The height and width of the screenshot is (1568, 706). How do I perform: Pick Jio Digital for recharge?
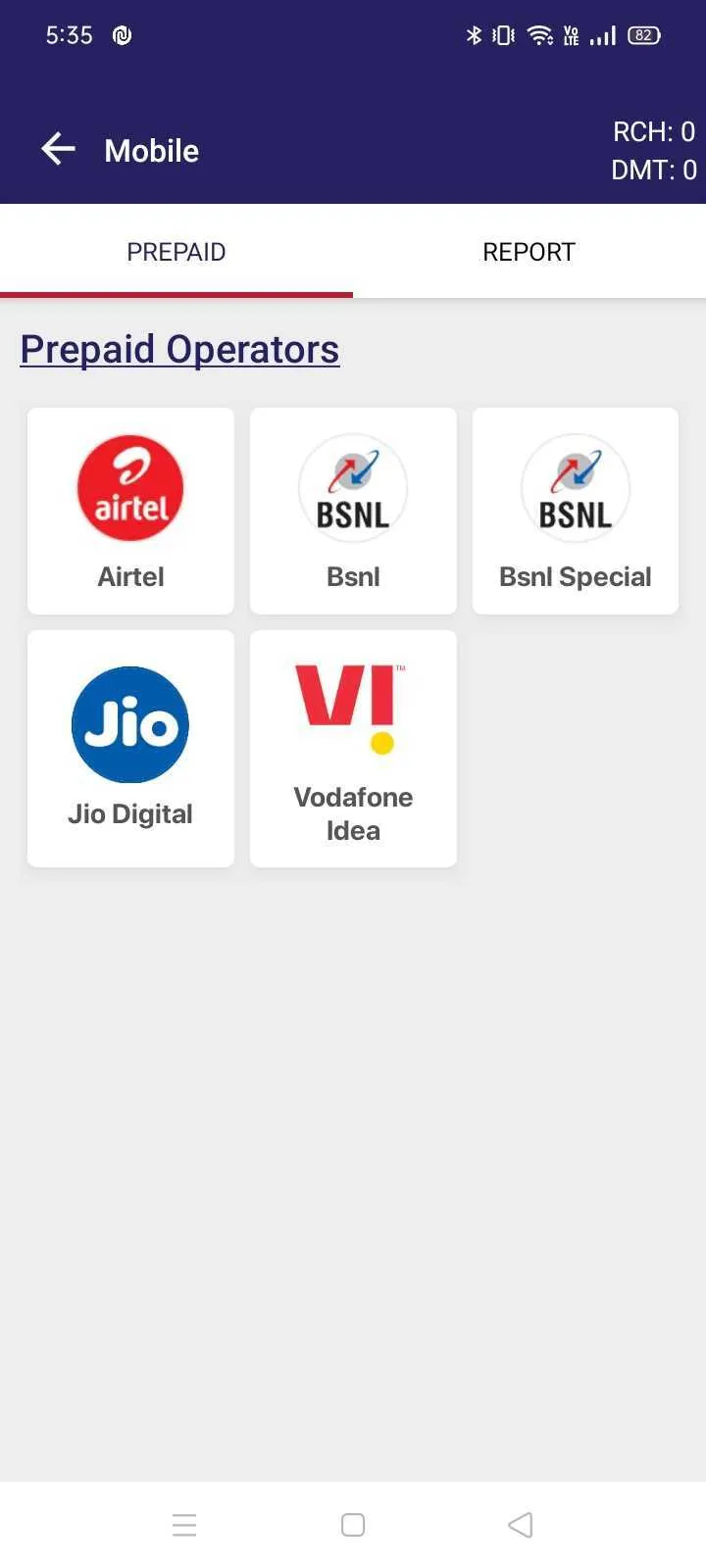130,749
